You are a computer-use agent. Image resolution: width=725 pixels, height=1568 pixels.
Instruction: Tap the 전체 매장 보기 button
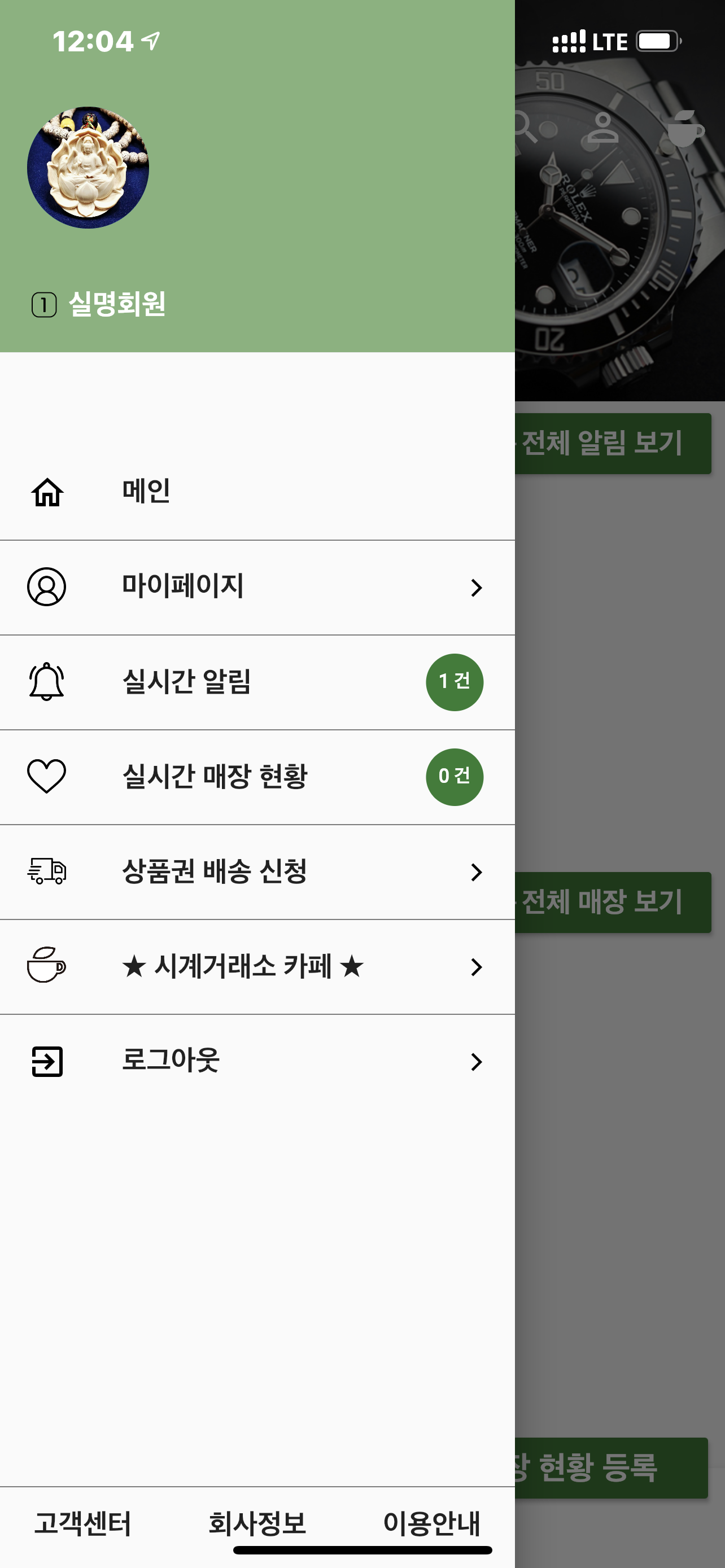pos(613,902)
